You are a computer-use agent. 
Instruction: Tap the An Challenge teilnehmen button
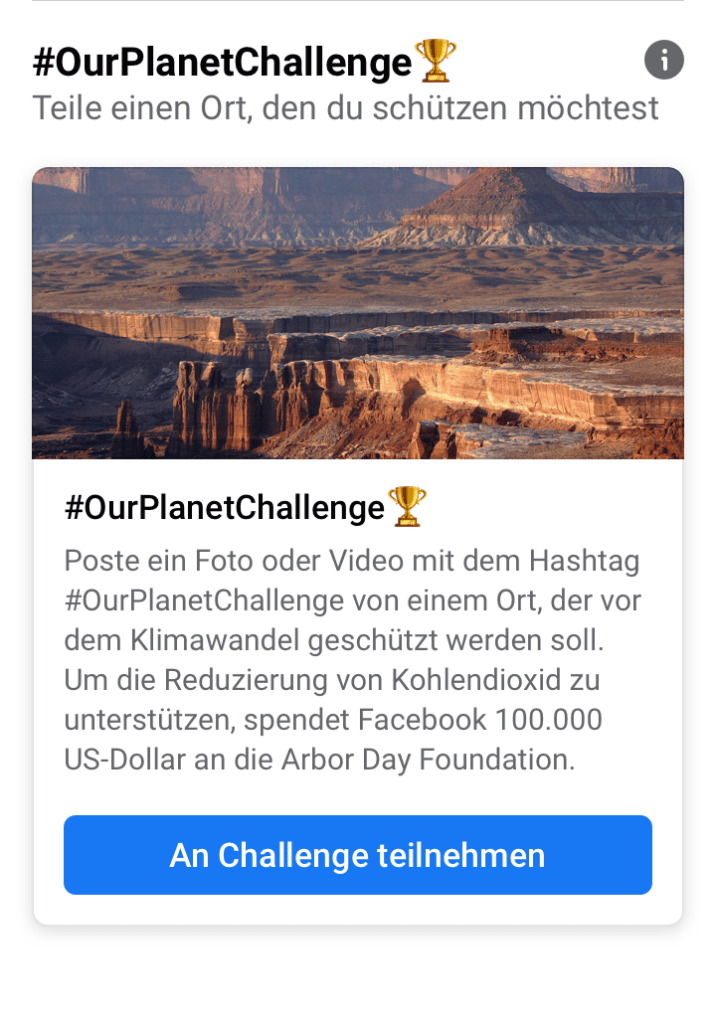point(357,855)
